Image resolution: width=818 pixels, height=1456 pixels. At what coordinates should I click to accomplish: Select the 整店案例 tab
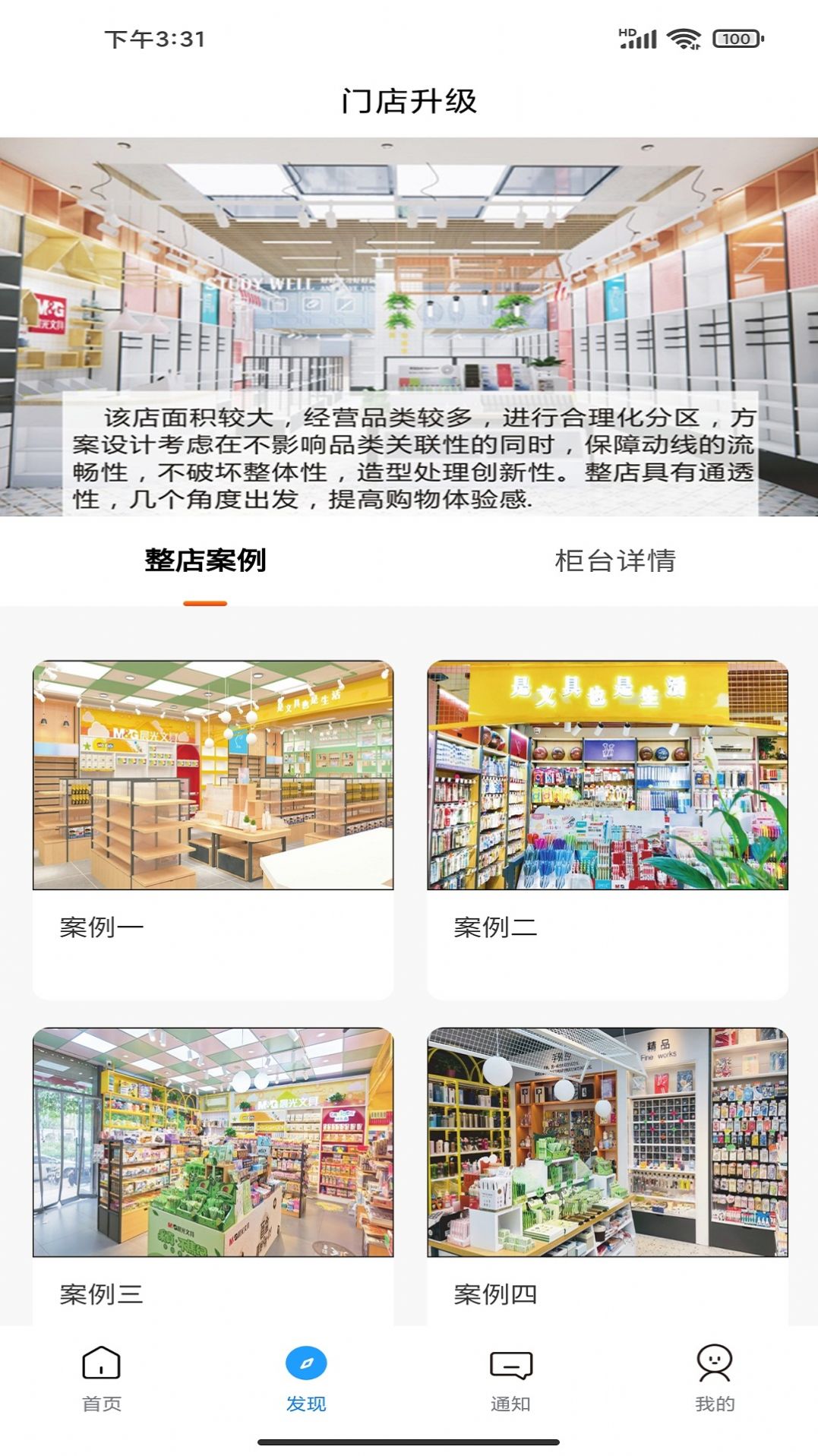click(x=205, y=561)
